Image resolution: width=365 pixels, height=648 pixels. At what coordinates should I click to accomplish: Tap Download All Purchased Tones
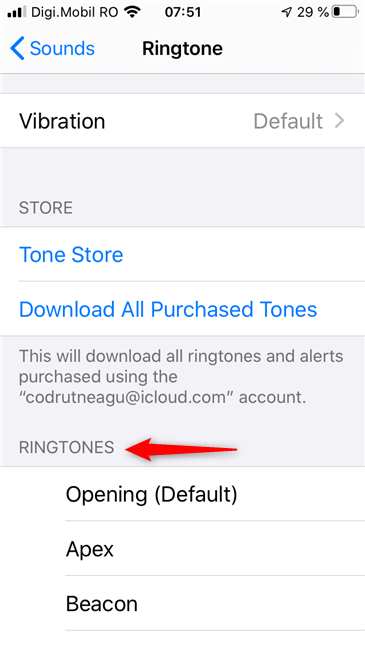click(x=182, y=309)
